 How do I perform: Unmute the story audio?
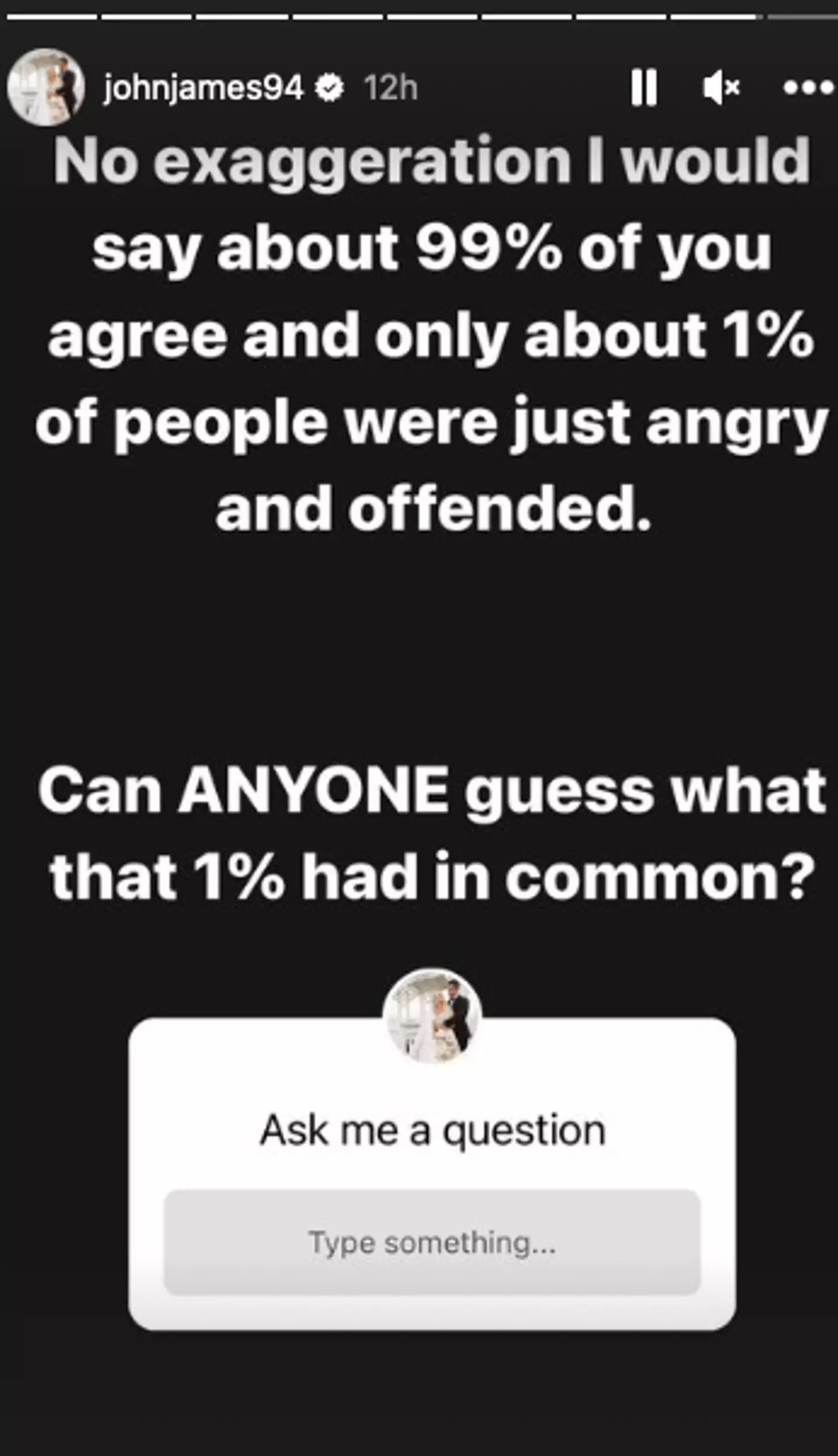721,88
